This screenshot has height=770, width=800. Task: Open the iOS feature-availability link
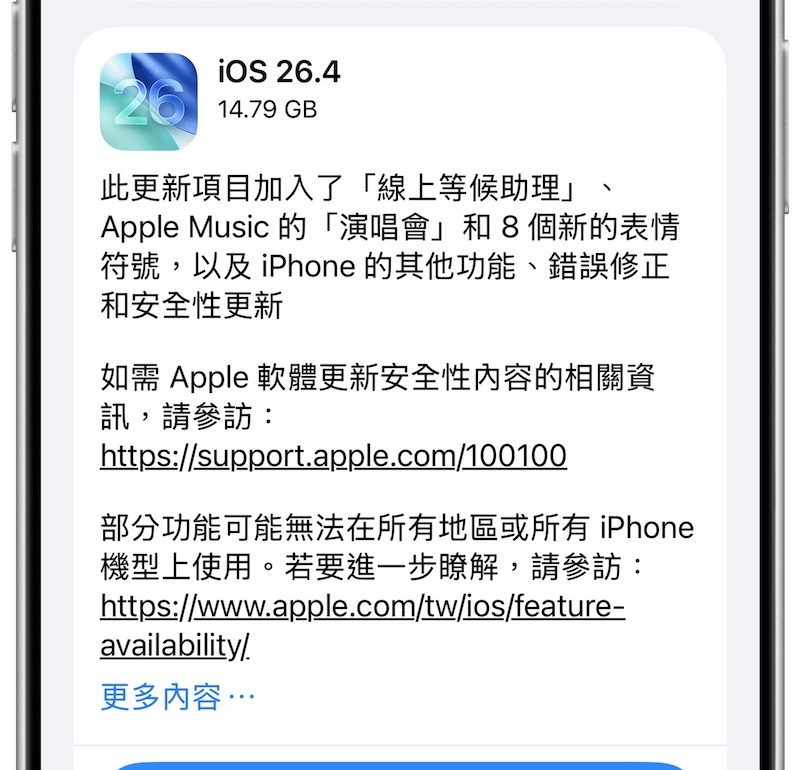coord(362,606)
